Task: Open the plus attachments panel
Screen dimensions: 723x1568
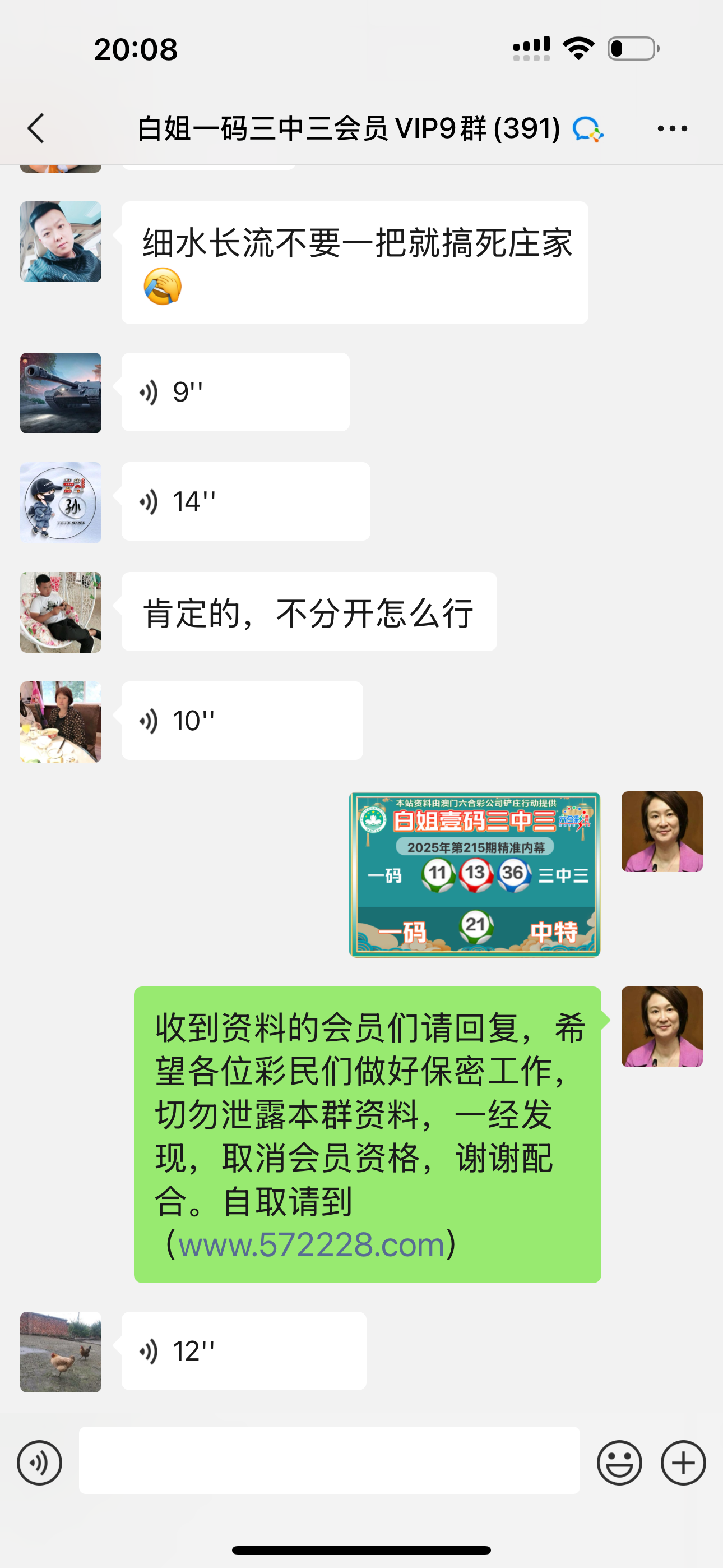Action: pyautogui.click(x=683, y=1463)
